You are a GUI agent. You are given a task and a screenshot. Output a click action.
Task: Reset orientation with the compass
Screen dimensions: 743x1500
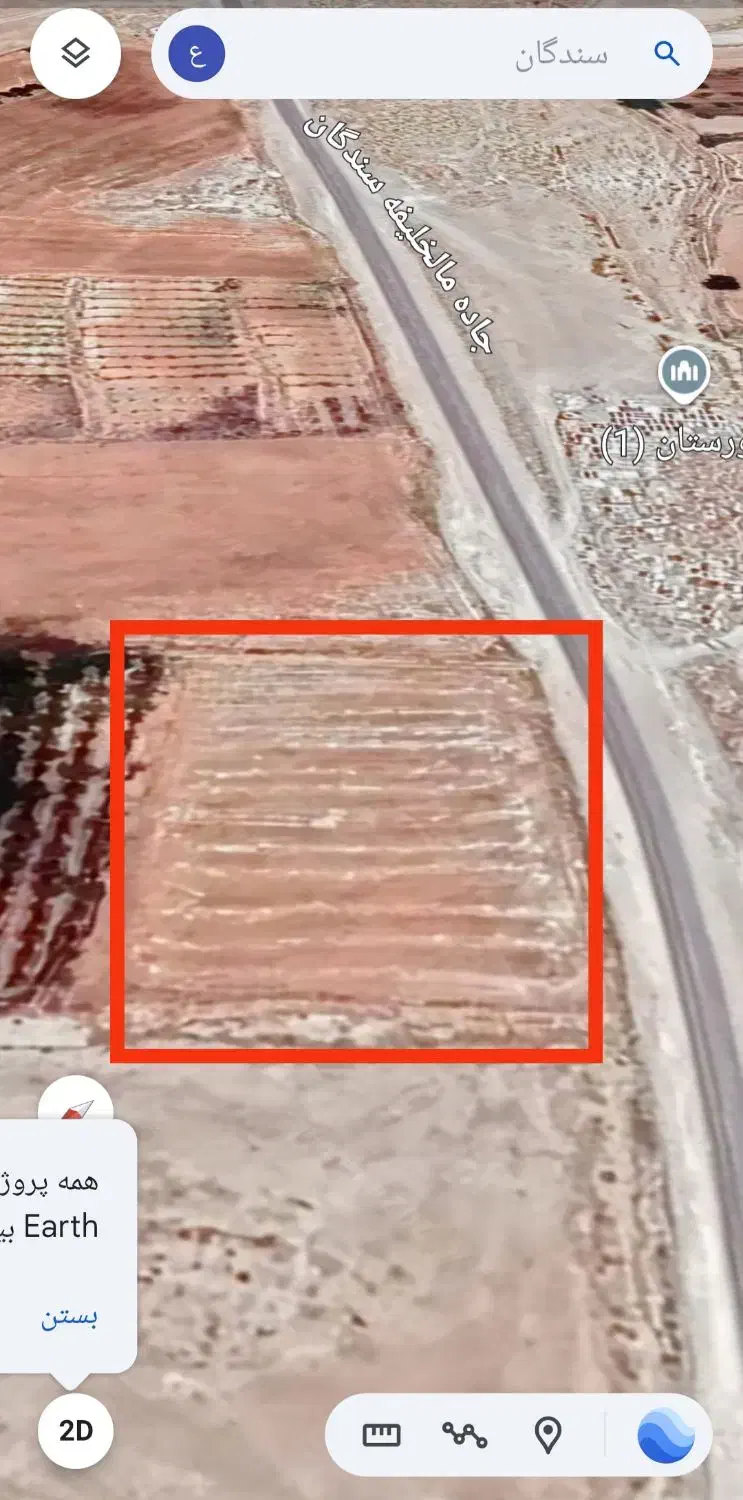(x=76, y=1108)
